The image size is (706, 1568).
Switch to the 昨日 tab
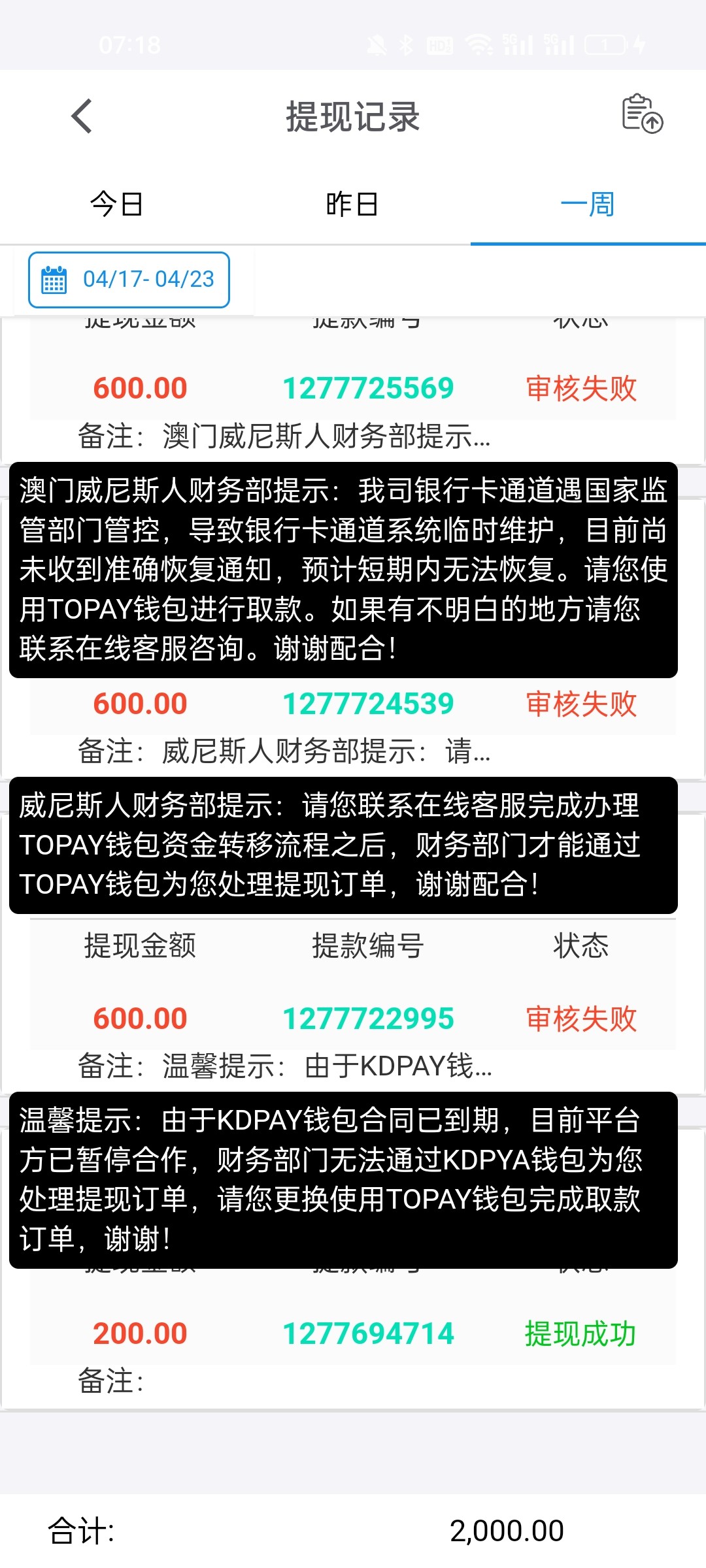[352, 204]
